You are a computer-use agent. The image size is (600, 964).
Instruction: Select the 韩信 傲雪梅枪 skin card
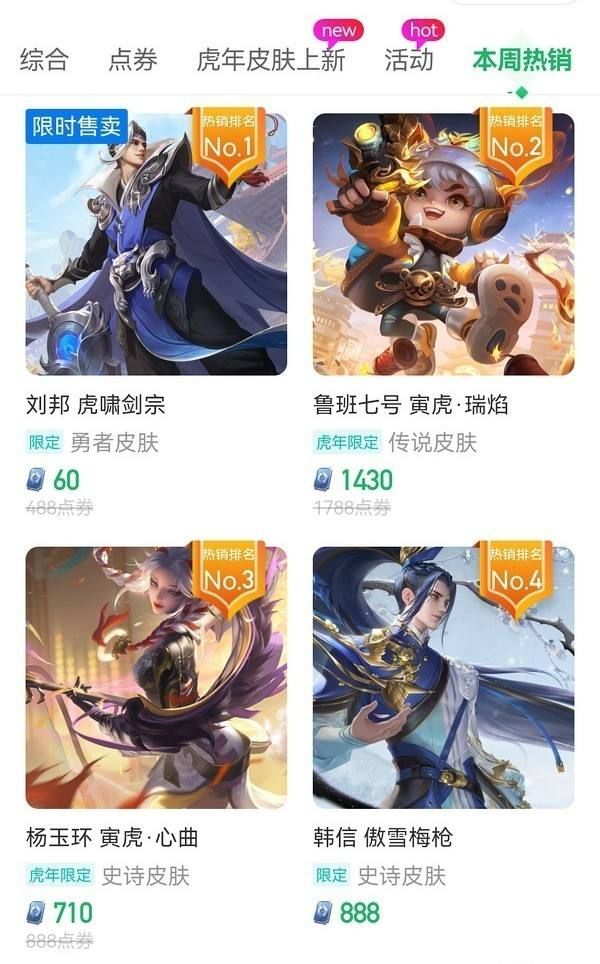tap(443, 677)
